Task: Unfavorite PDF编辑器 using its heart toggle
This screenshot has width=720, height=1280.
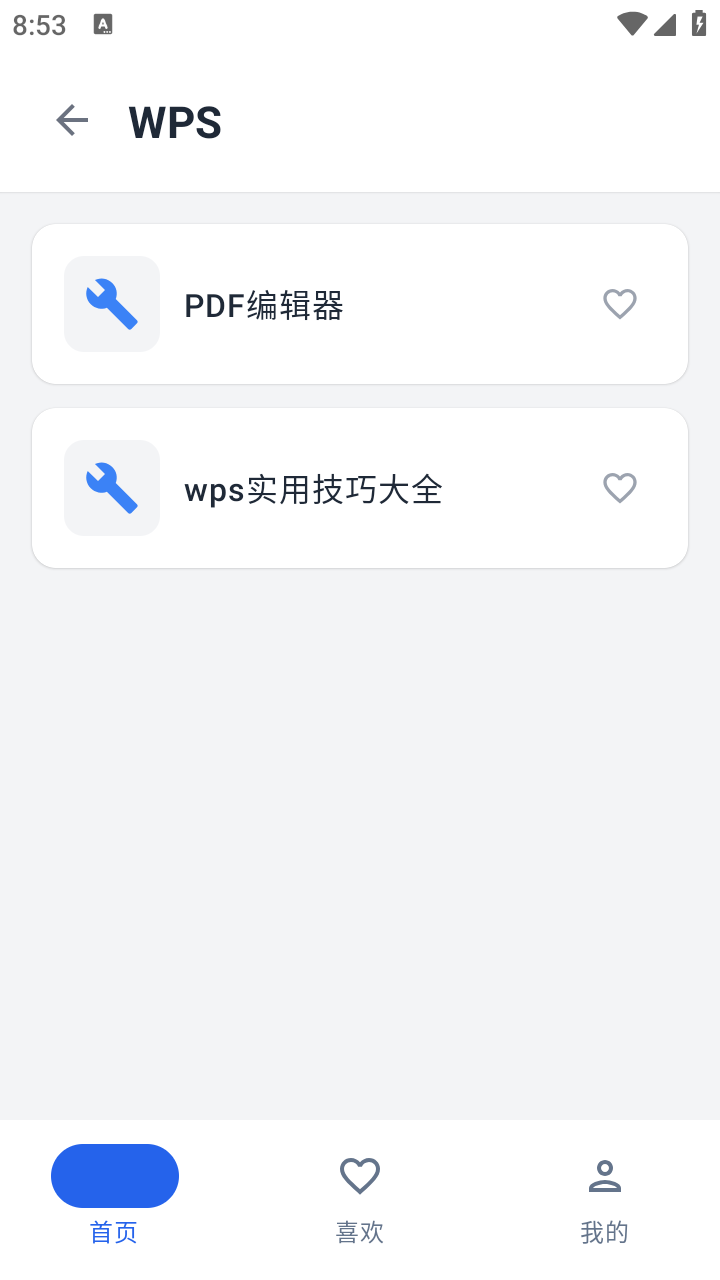Action: coord(620,303)
